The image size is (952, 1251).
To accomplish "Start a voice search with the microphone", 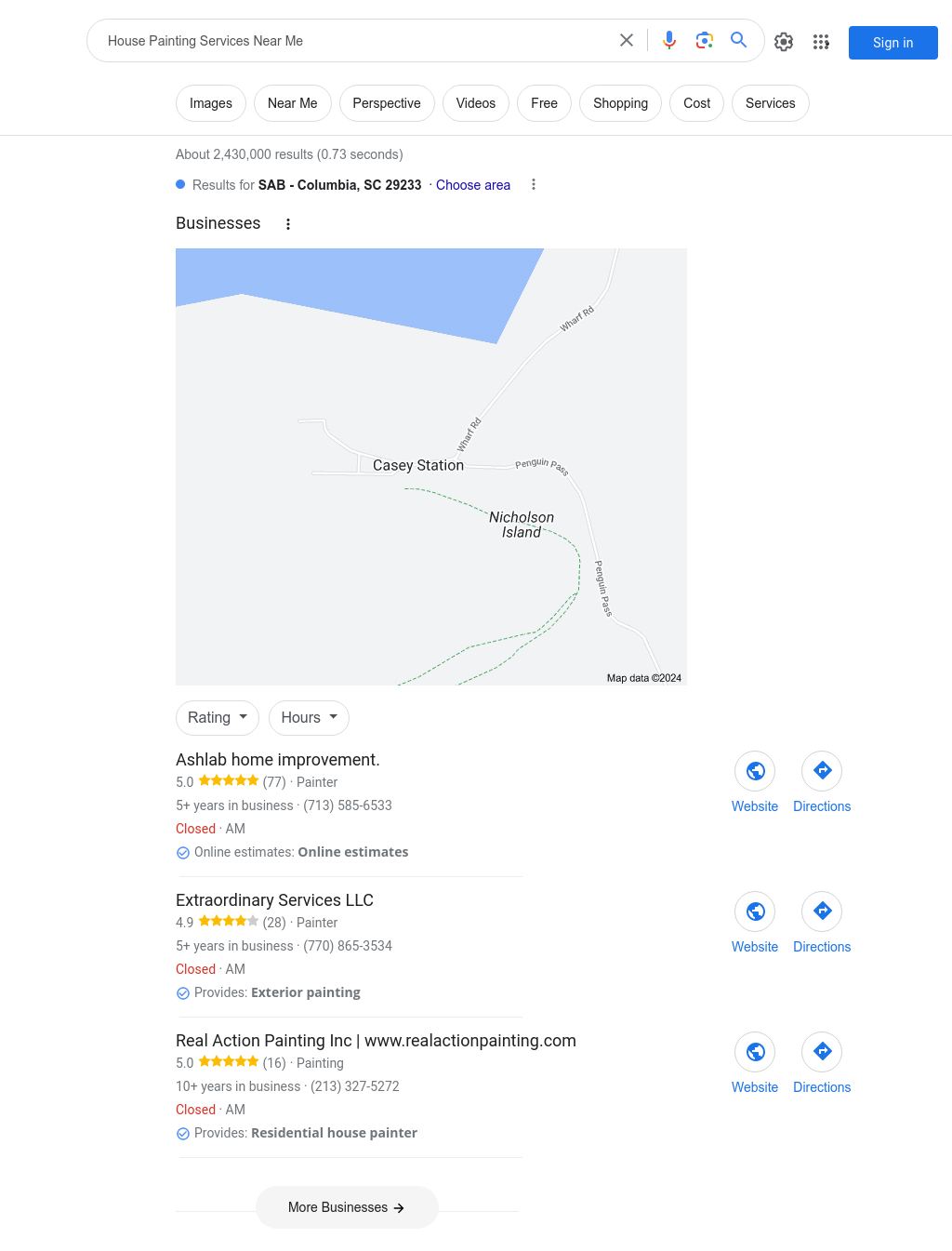I will click(669, 40).
